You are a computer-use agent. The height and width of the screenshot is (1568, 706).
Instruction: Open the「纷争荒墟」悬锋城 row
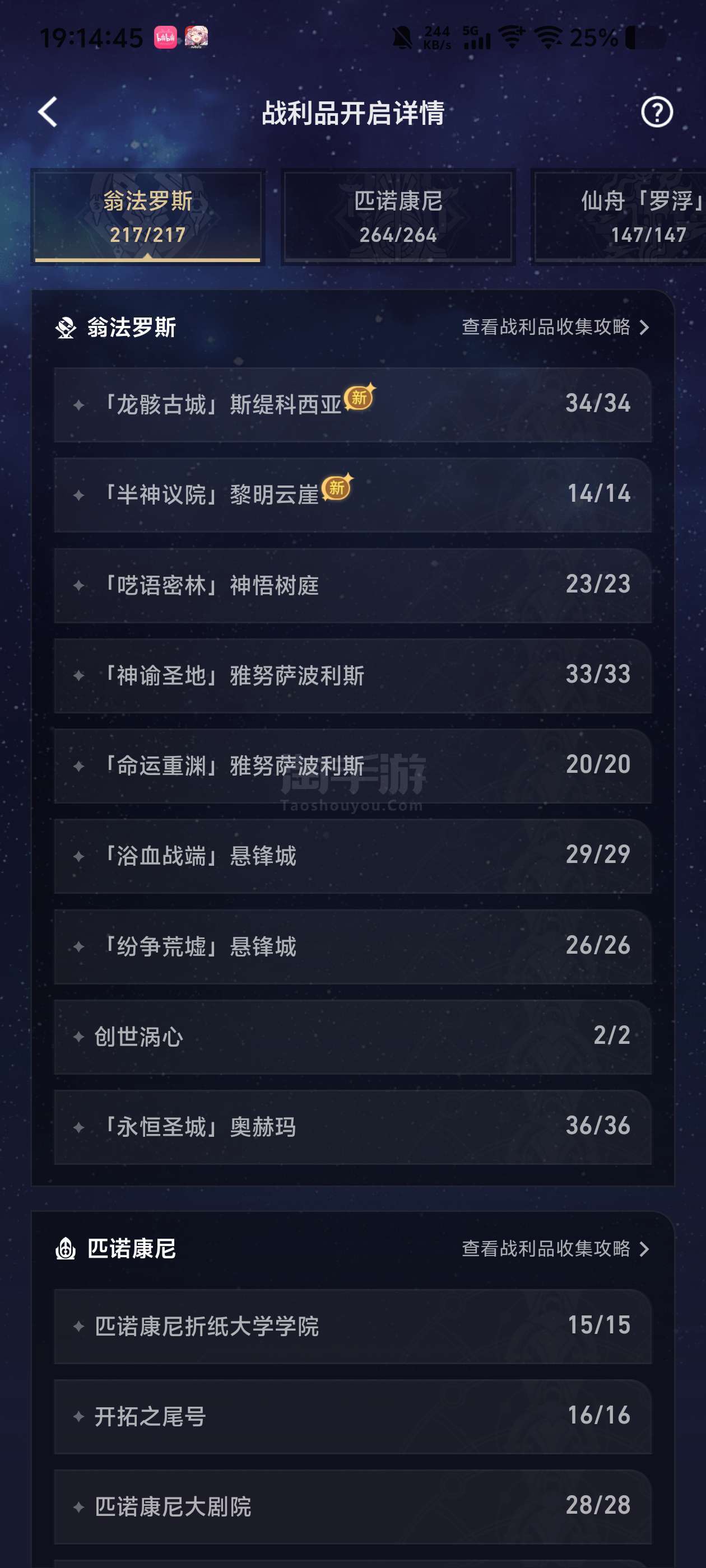pos(352,946)
